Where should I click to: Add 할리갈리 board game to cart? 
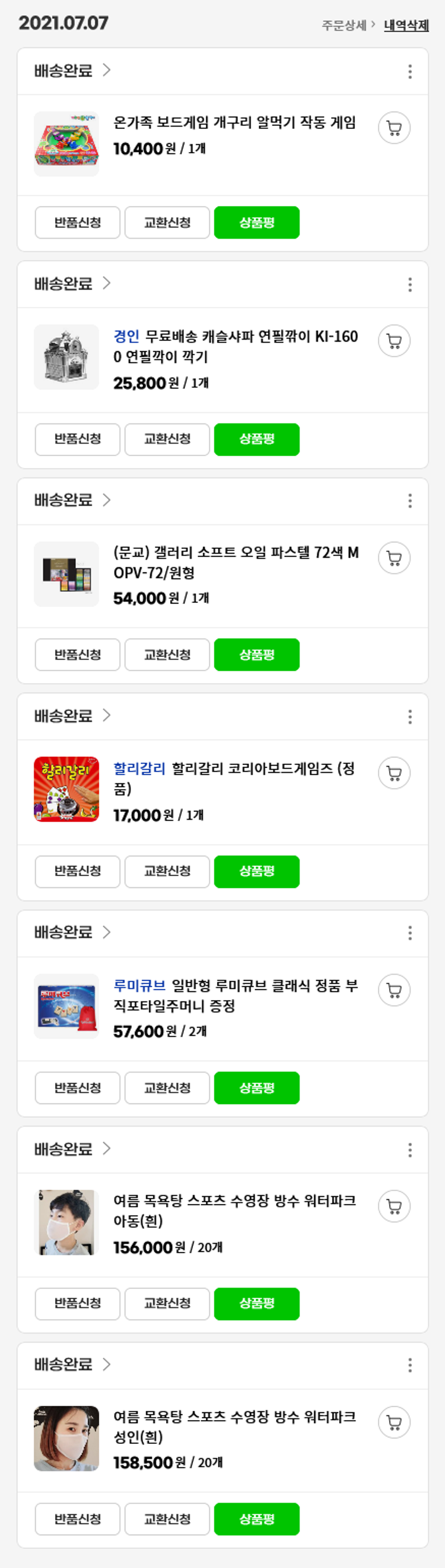394,773
